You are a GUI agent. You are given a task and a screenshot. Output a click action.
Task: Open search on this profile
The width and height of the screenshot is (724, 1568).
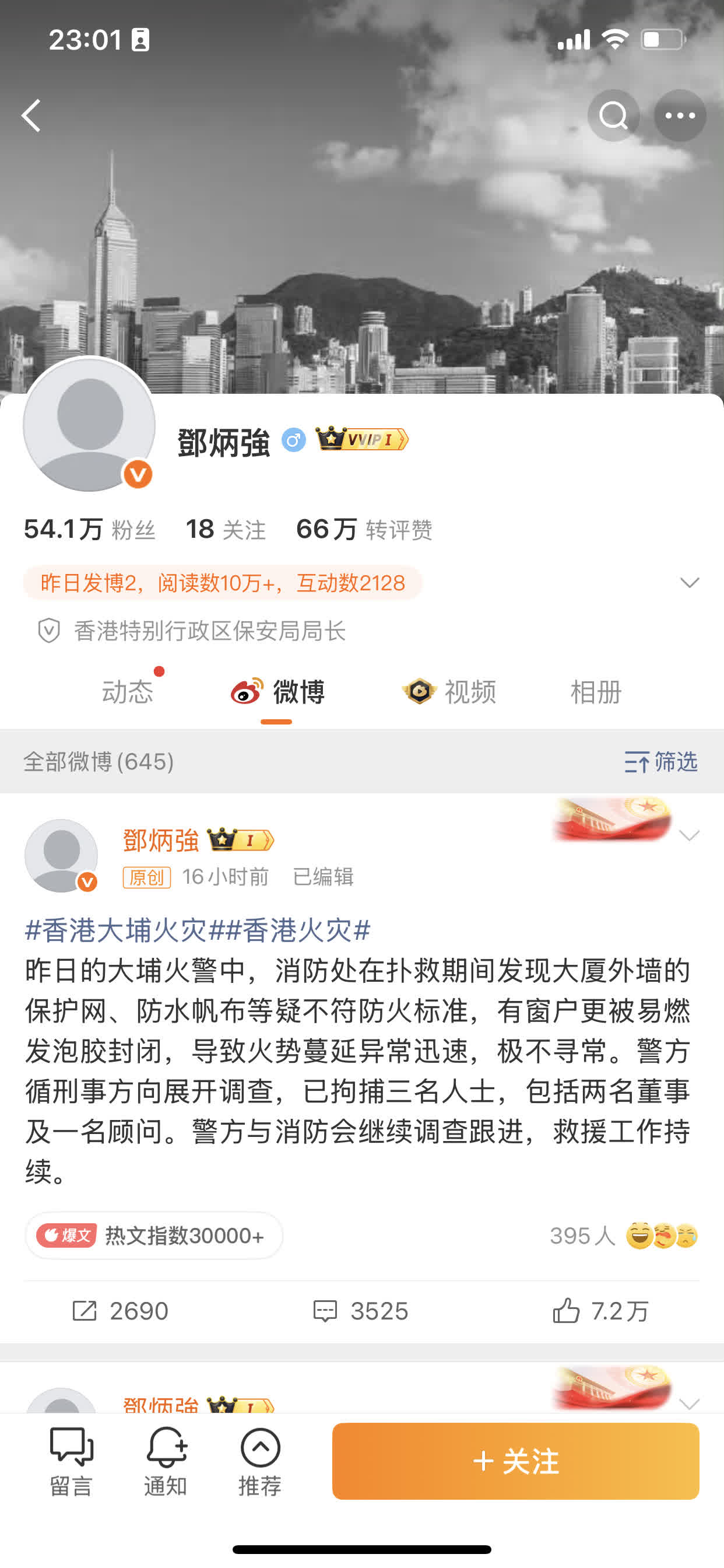tap(613, 116)
